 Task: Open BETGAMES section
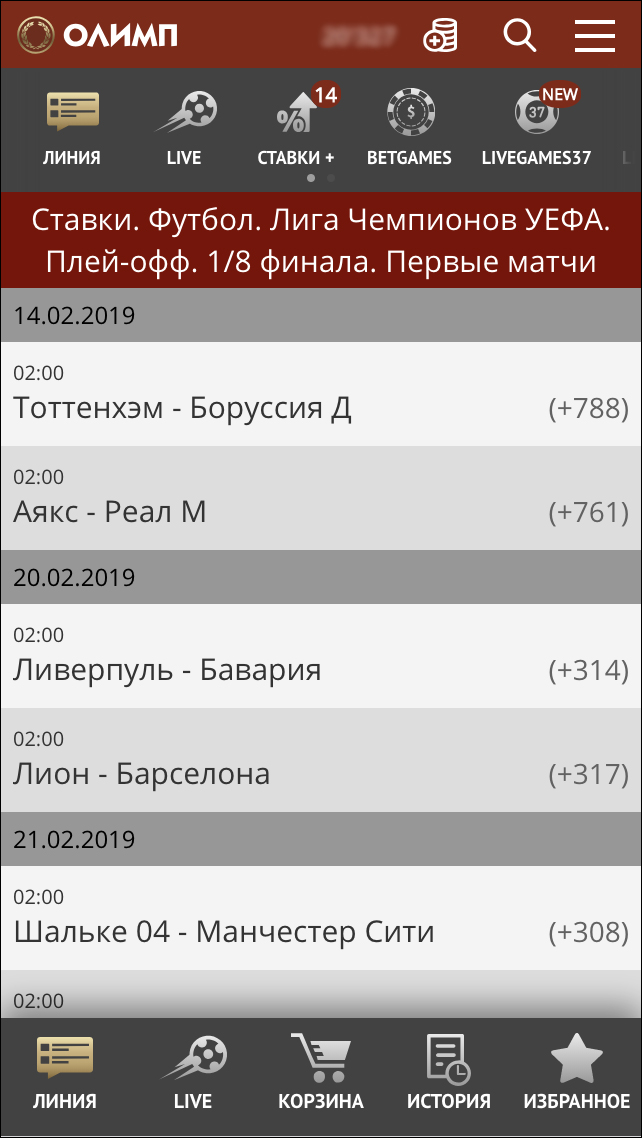click(x=409, y=128)
